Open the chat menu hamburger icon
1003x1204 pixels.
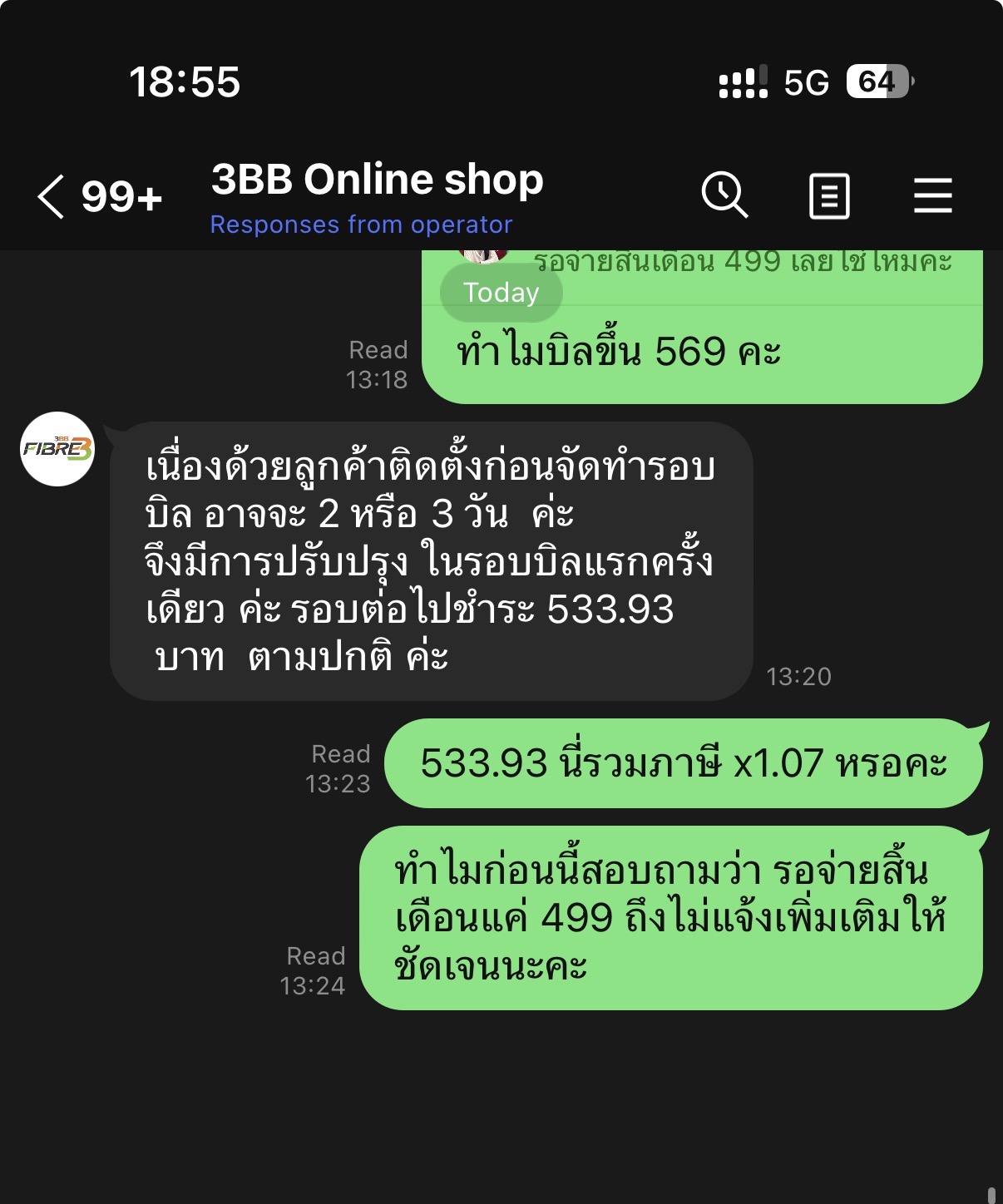tap(933, 196)
